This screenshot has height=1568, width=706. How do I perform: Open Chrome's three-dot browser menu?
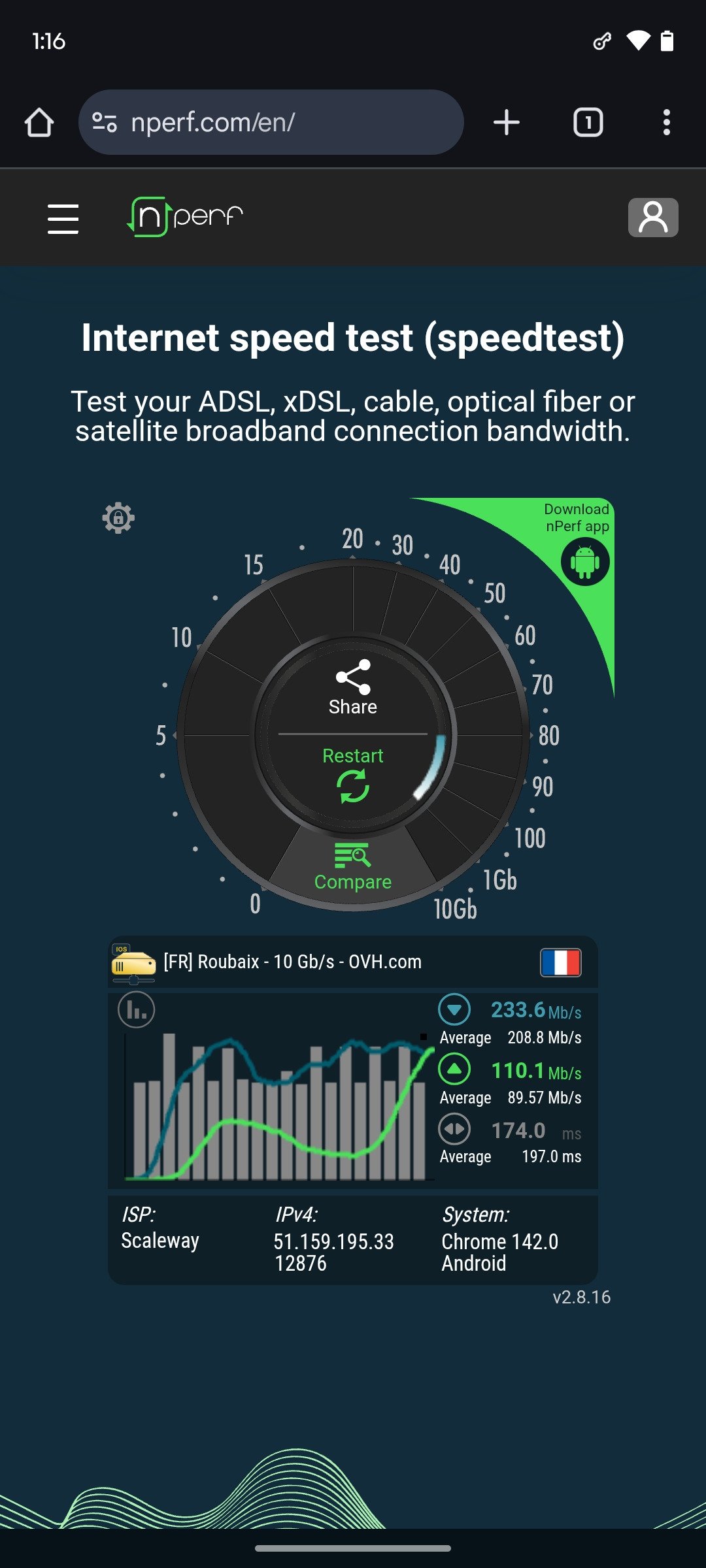click(x=667, y=122)
